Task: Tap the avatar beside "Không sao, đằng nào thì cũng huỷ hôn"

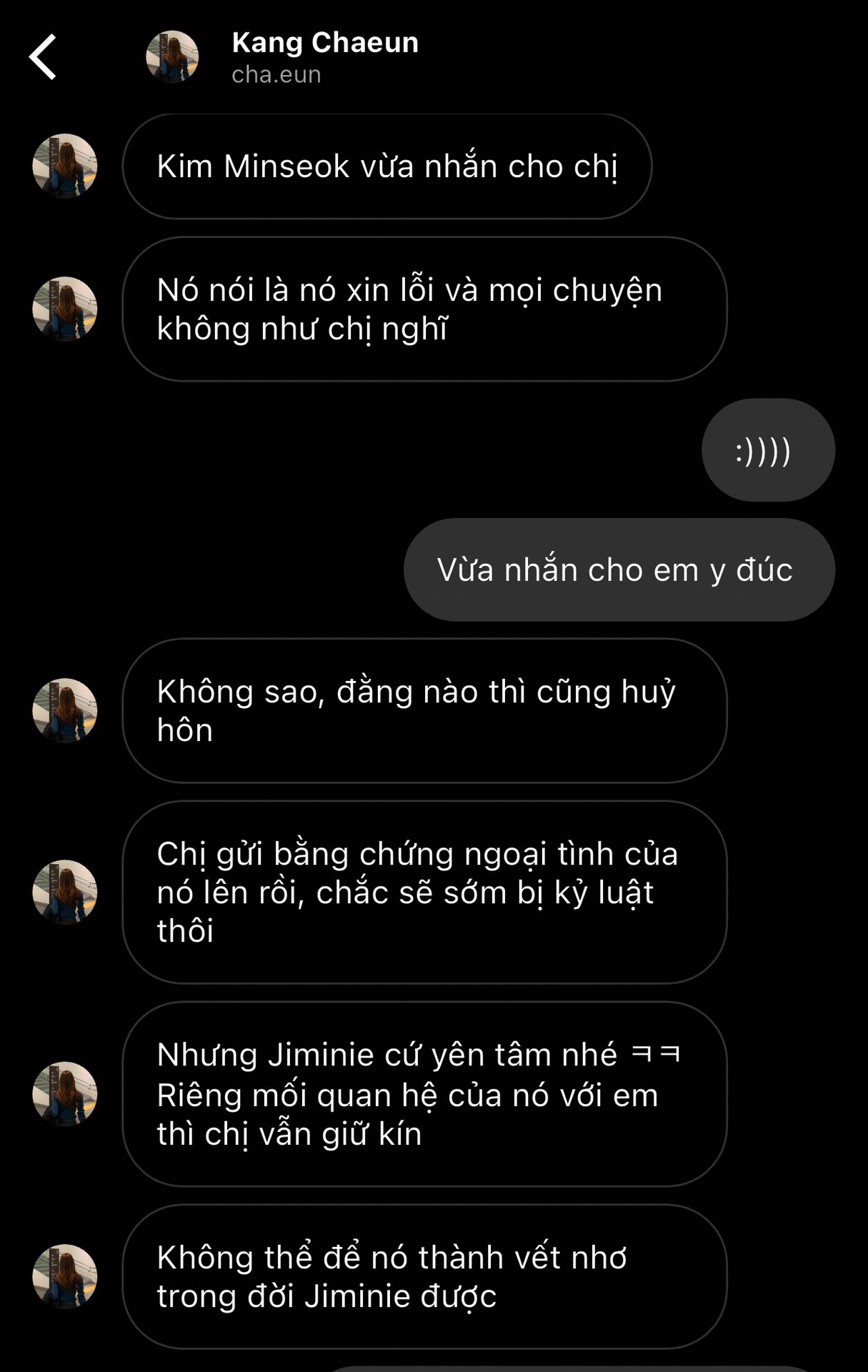Action: pos(65,710)
